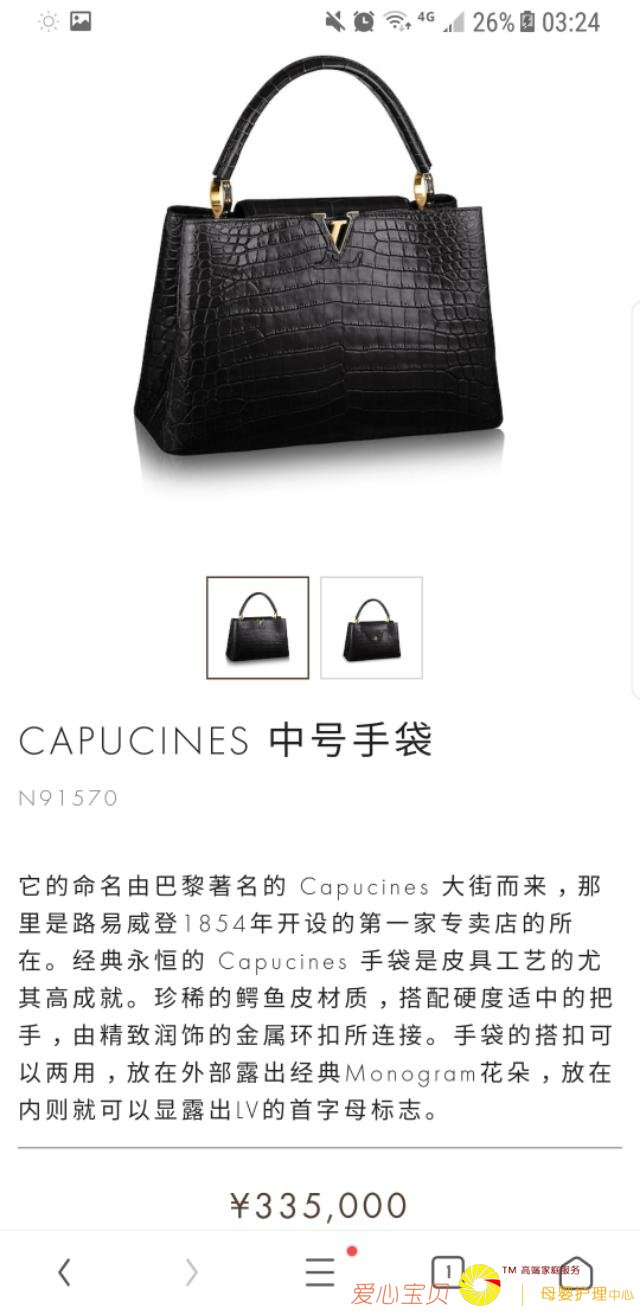Open the tab switcher showing 1 tab
Screen dimensions: 640x1315
click(447, 1272)
